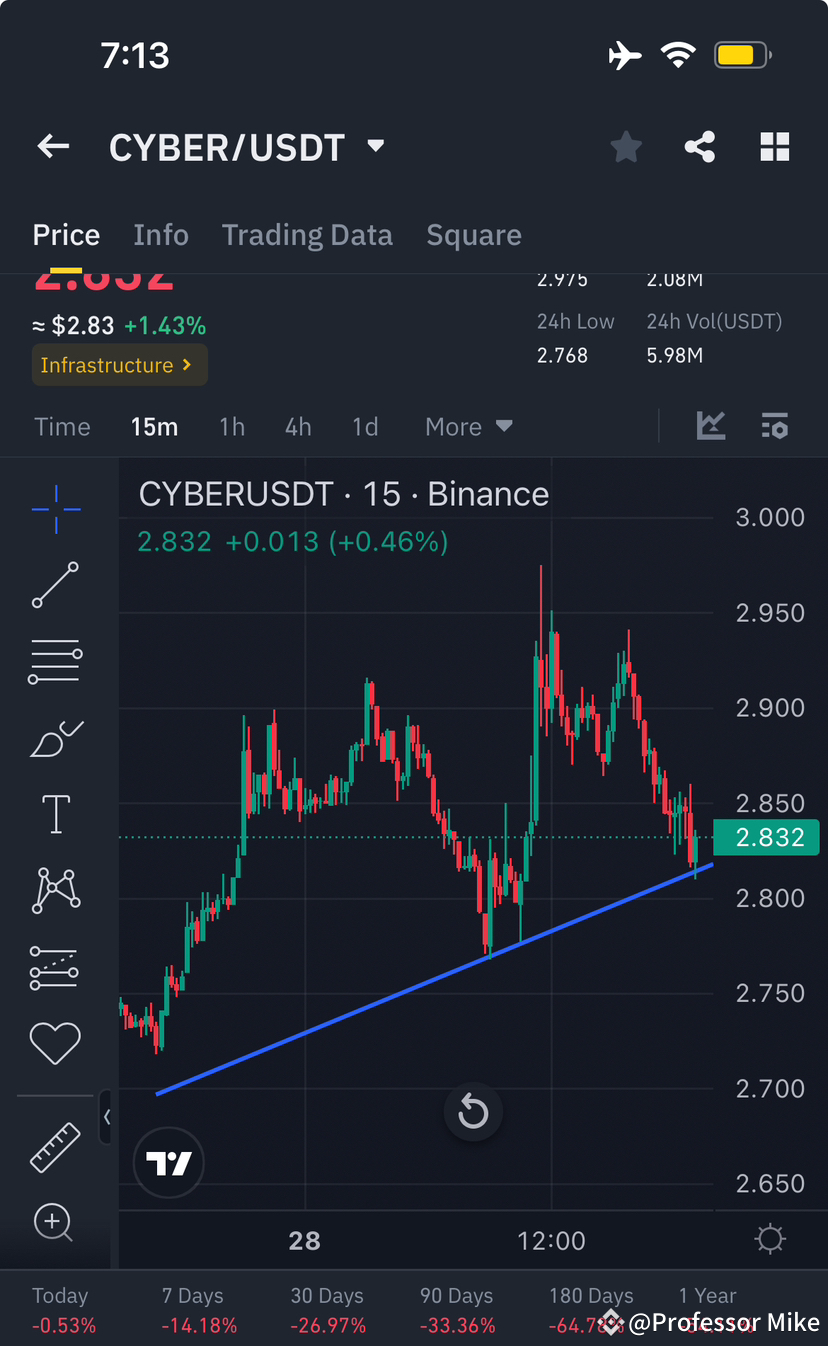Viewport: 828px width, 1346px height.
Task: Select the ruler measurement tool
Action: (x=55, y=1147)
